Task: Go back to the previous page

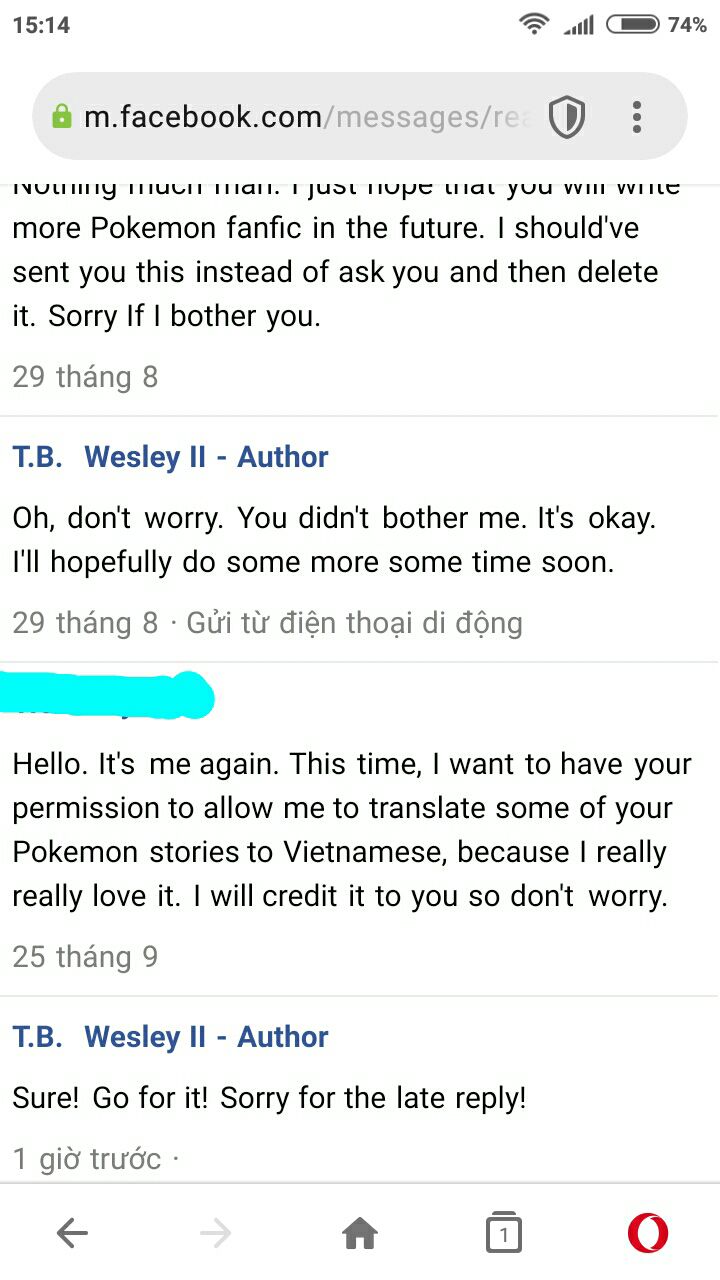Action: click(x=72, y=1234)
